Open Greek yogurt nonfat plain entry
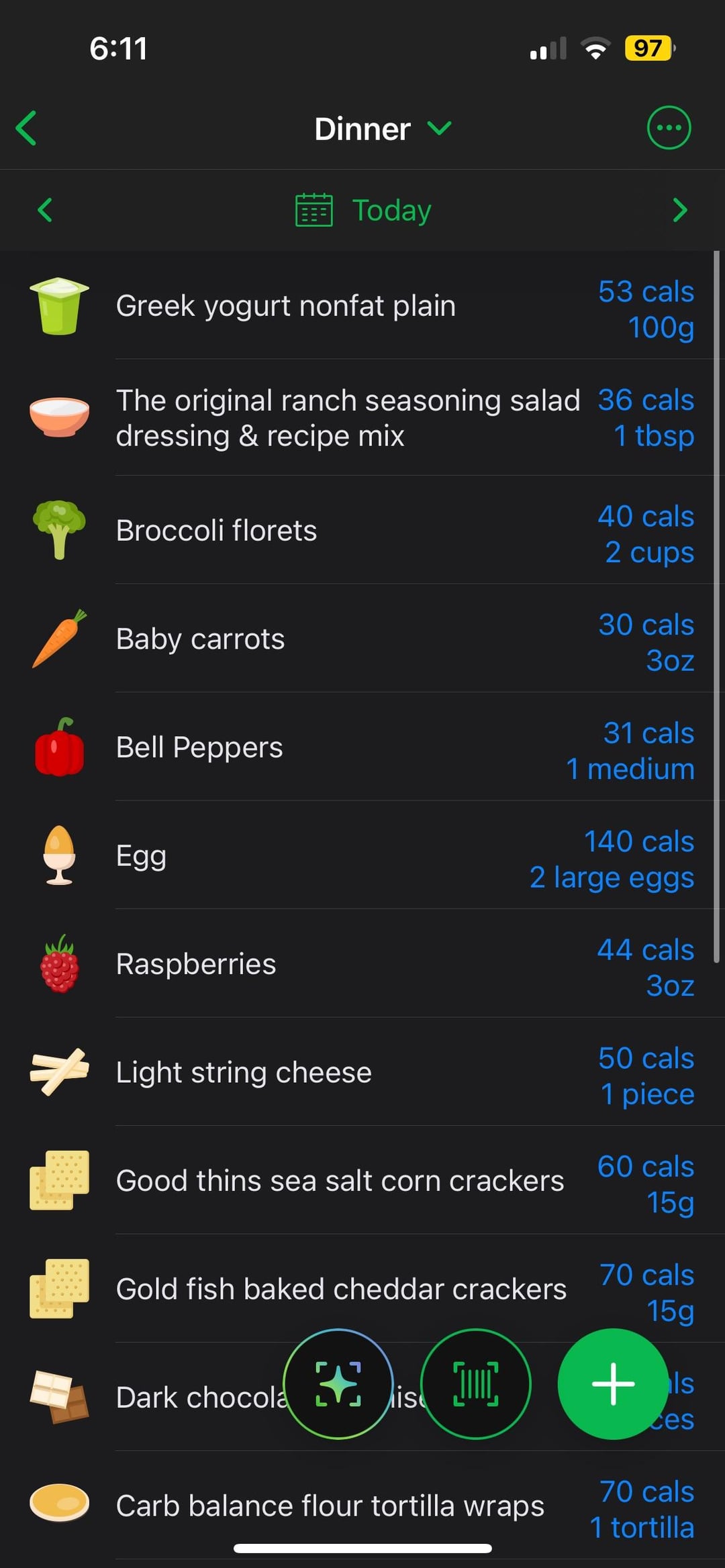The width and height of the screenshot is (725, 1568). pyautogui.click(x=362, y=305)
